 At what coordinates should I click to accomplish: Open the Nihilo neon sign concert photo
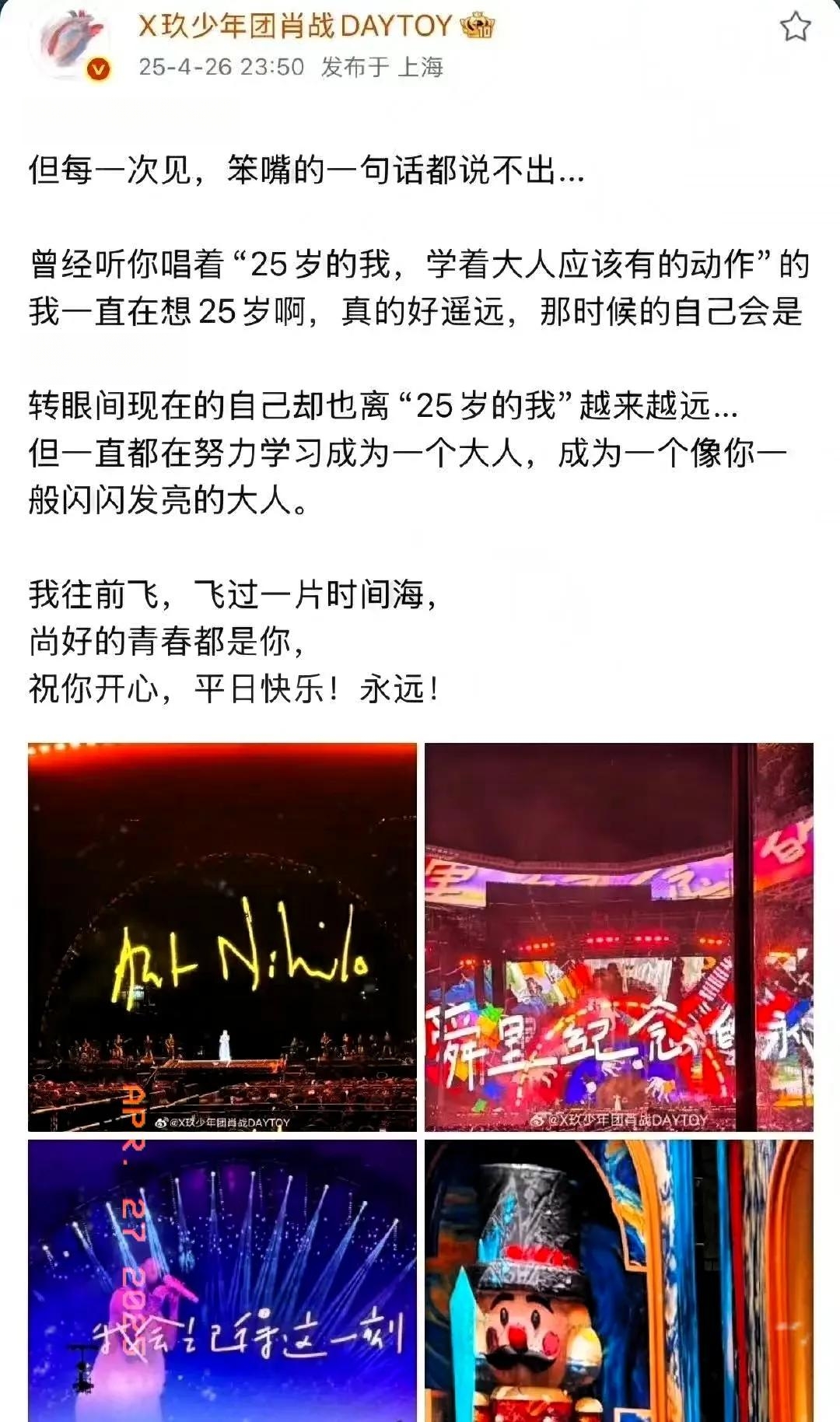(222, 937)
